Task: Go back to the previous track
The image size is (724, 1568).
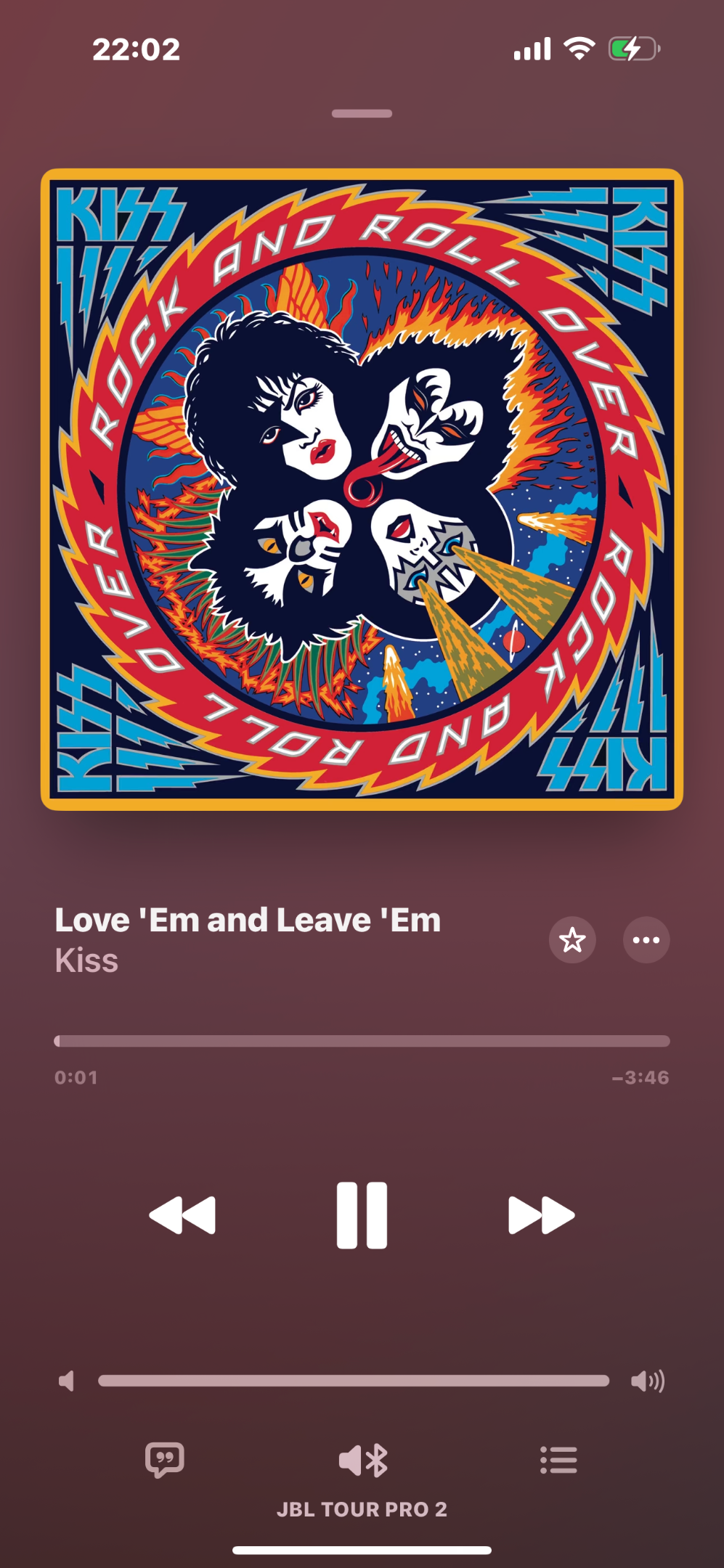Action: click(x=182, y=1215)
